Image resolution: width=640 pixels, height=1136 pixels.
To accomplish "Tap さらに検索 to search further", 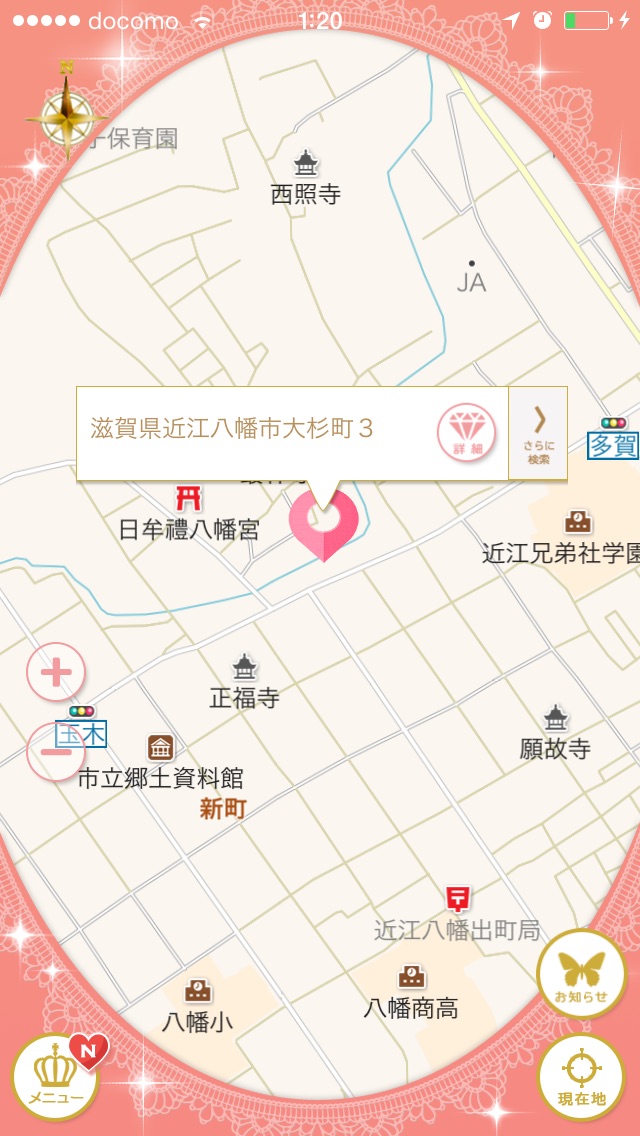I will pos(538,433).
